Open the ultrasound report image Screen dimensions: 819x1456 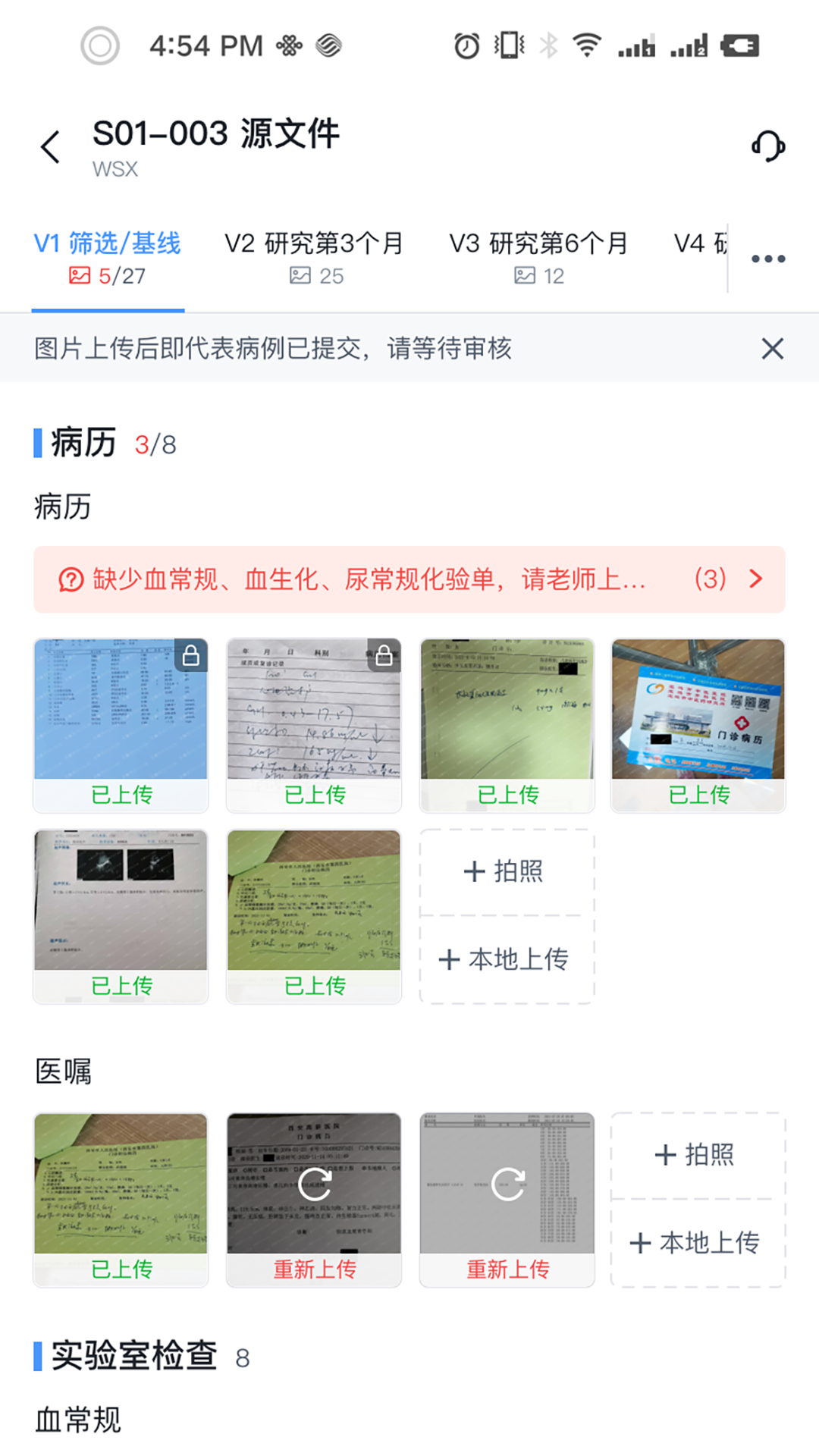pos(121,900)
